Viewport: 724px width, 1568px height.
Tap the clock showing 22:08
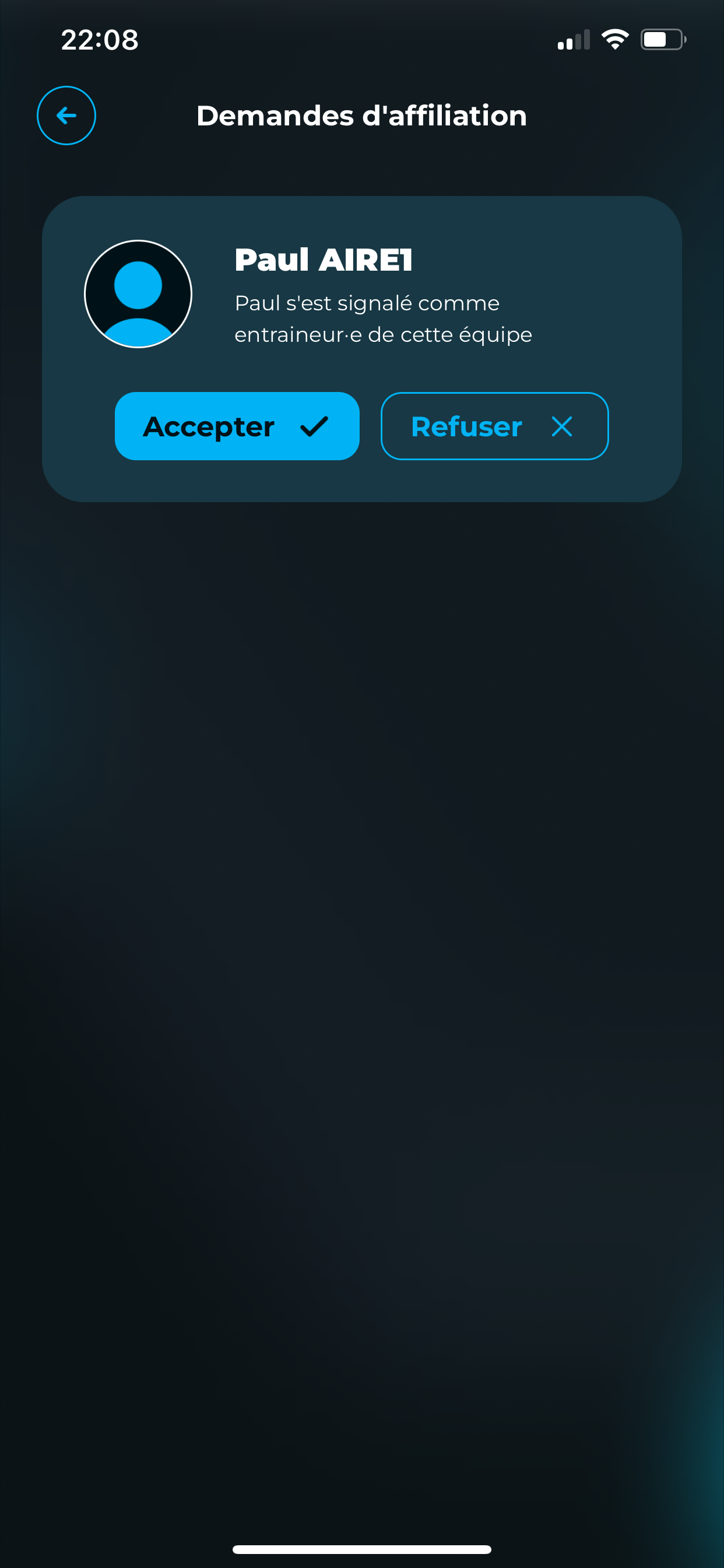coord(100,40)
